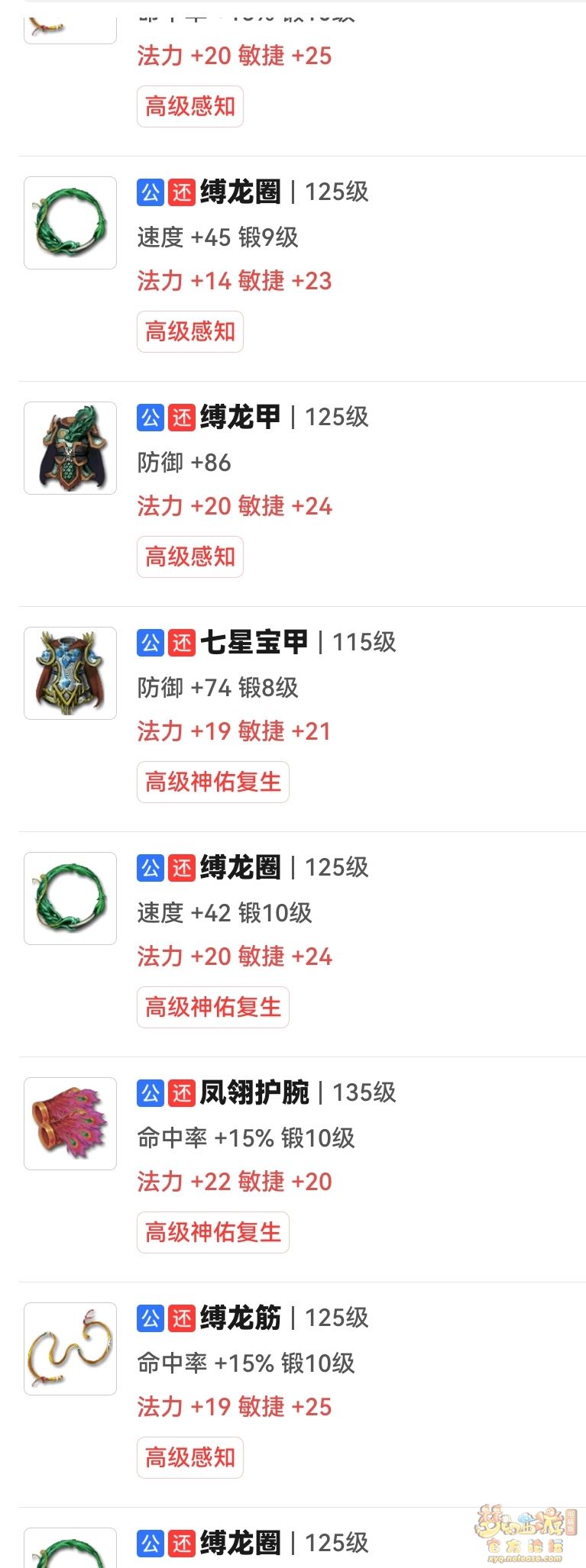
Task: Open the 缚龙圈 item with 速度 +42
Action: pos(240,868)
